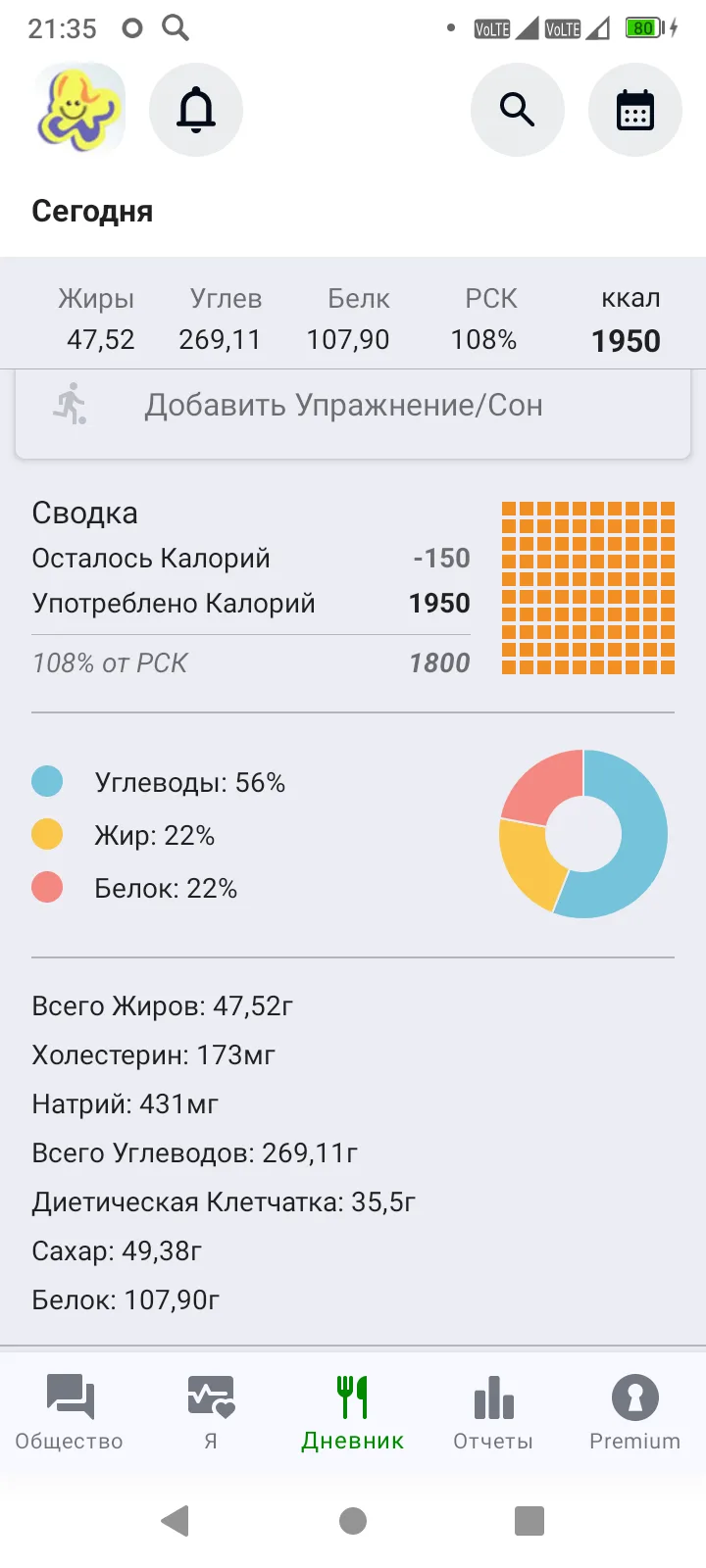Open the notifications bell

pos(196,110)
